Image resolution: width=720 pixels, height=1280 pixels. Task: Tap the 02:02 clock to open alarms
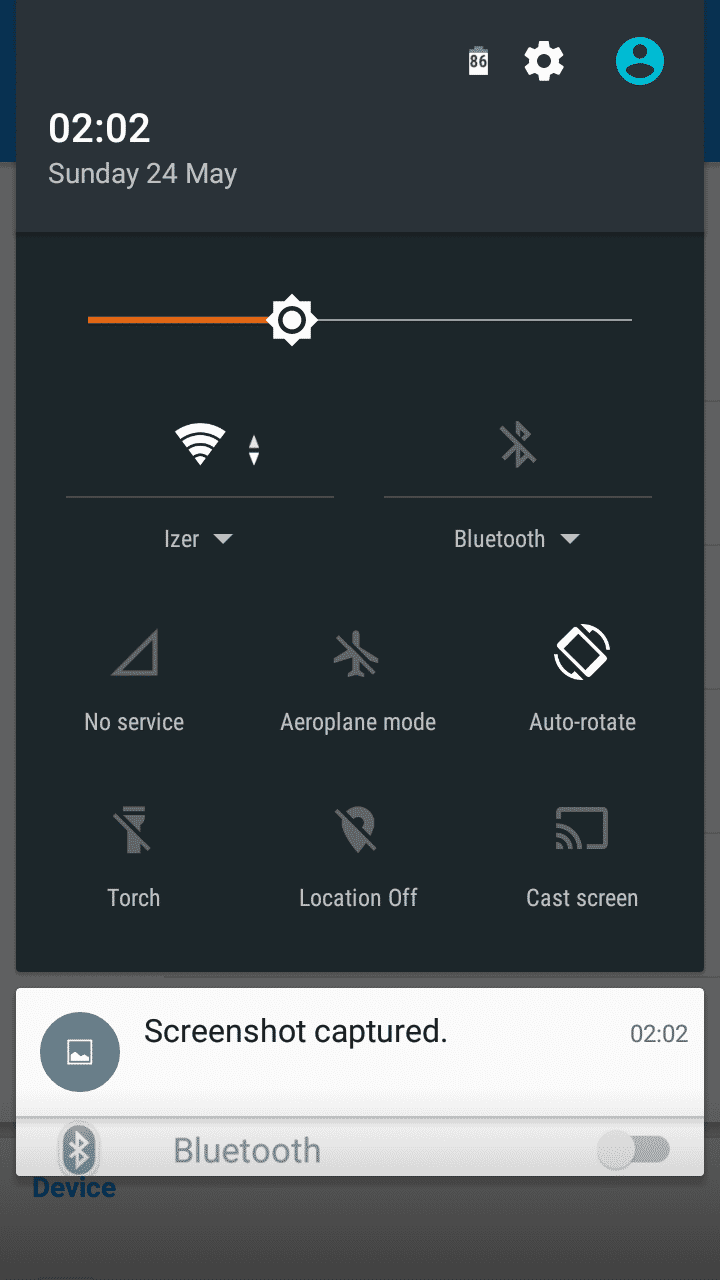(99, 128)
